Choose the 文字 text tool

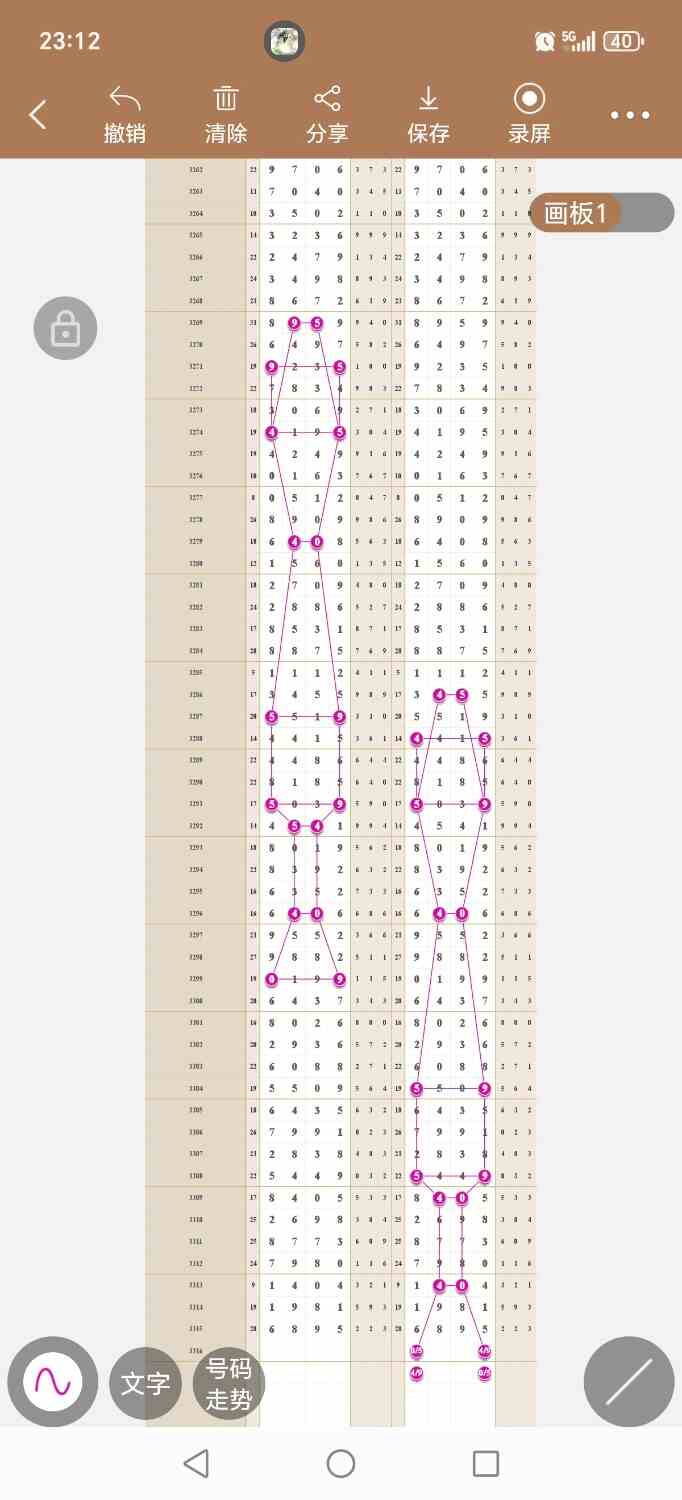[x=145, y=1384]
